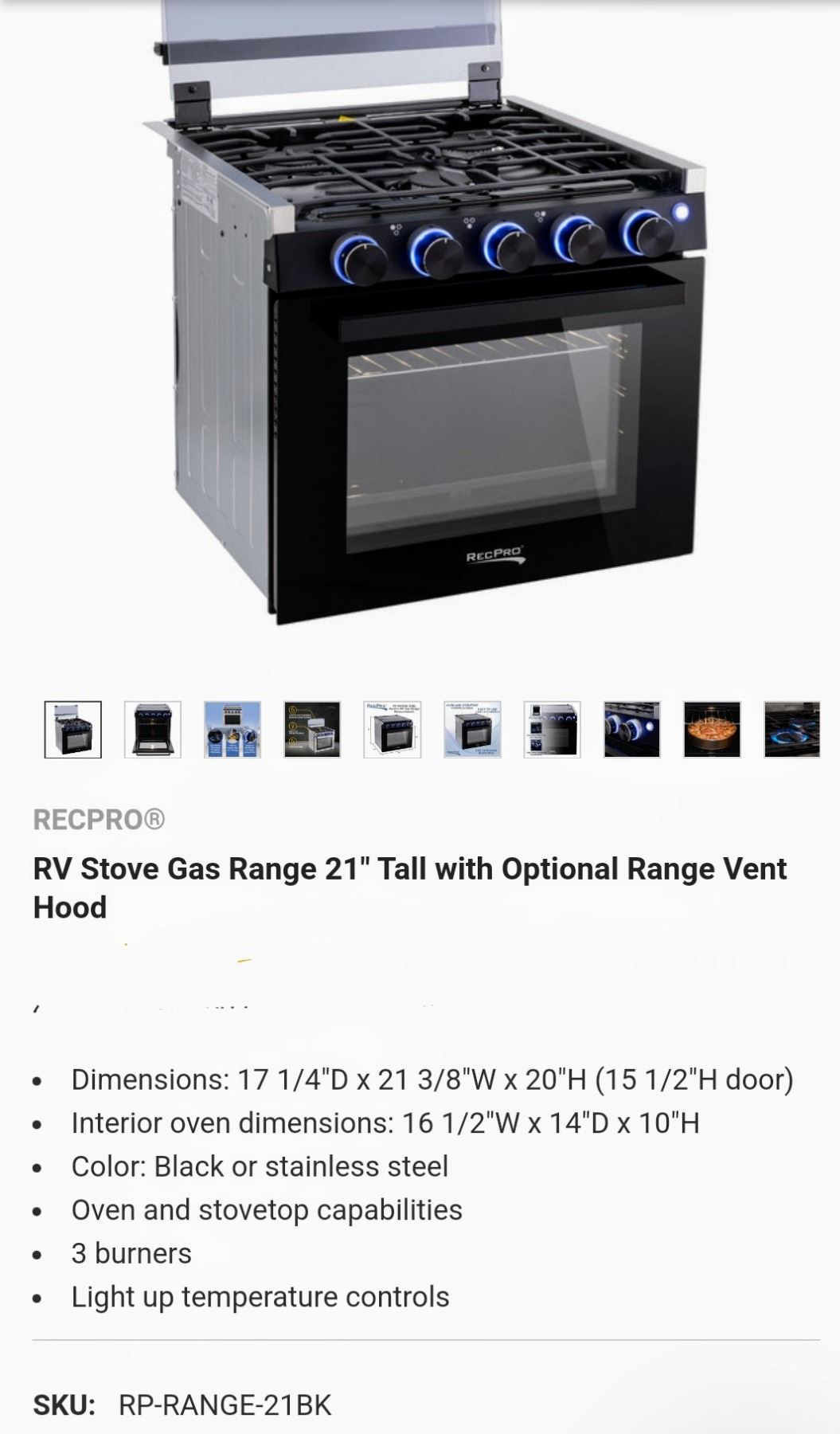This screenshot has width=840, height=1434.
Task: Select the blue burner flame thumbnail
Action: 791,729
